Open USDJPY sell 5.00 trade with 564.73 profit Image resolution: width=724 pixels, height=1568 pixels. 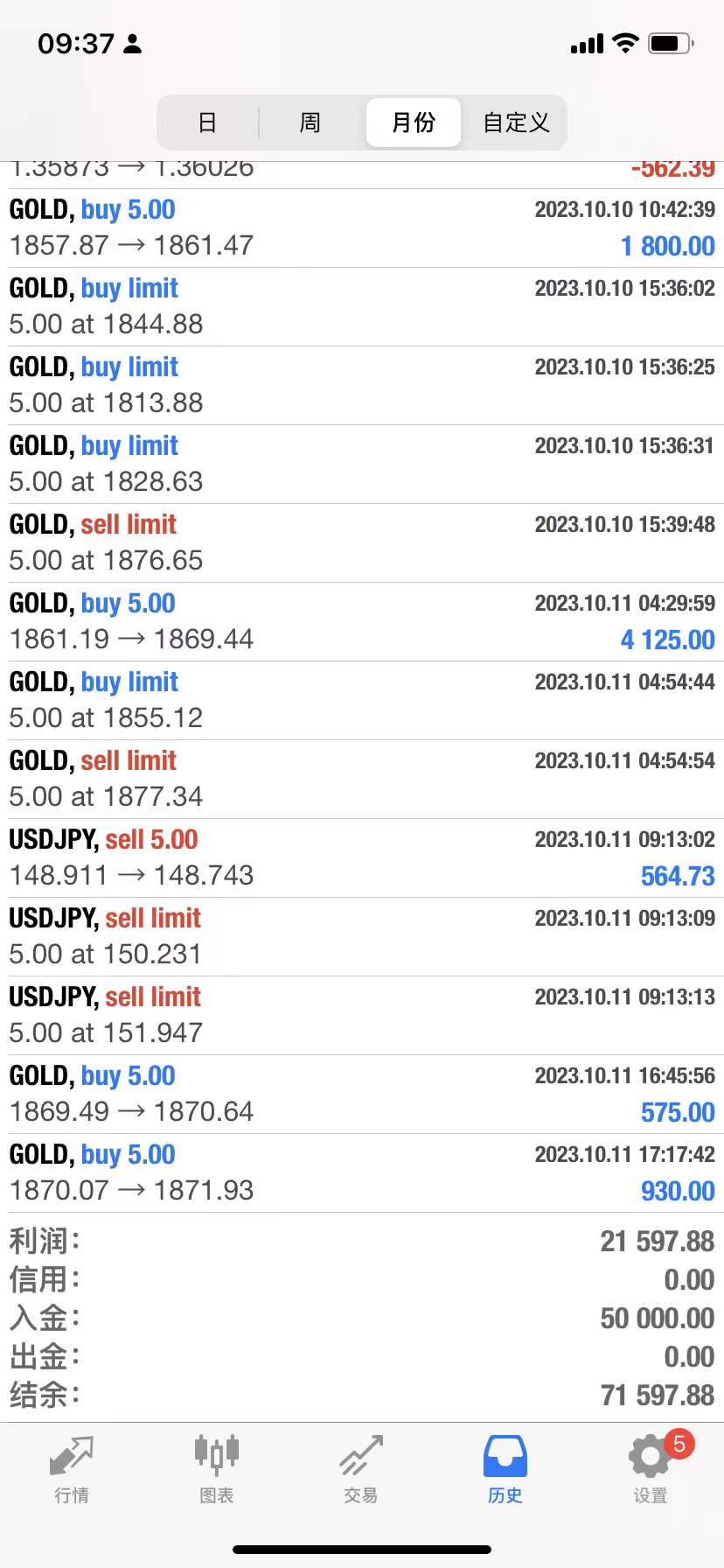(362, 857)
